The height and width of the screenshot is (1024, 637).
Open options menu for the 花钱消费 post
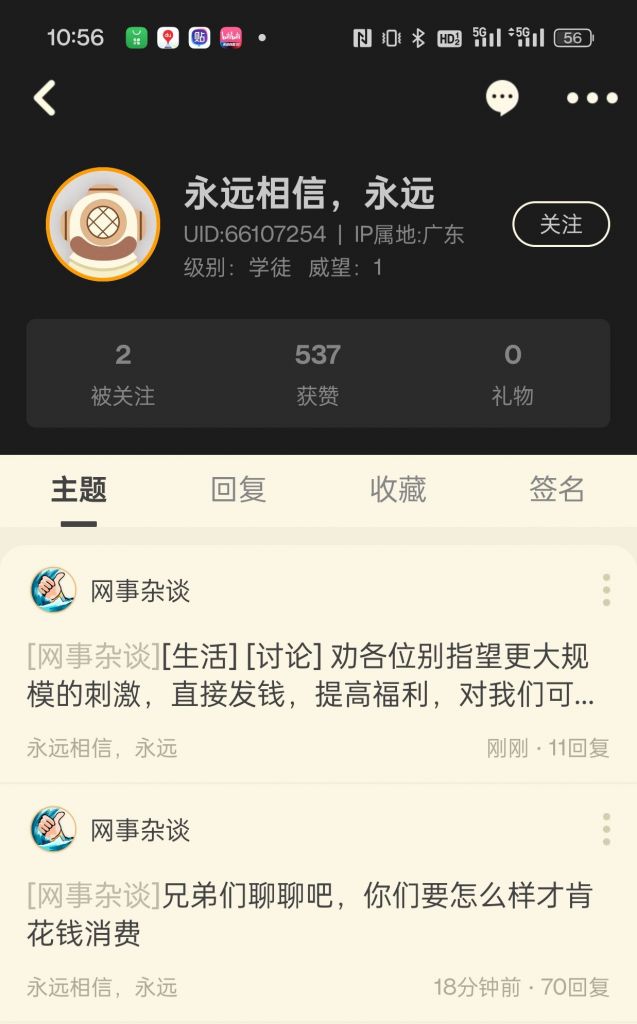pyautogui.click(x=606, y=829)
